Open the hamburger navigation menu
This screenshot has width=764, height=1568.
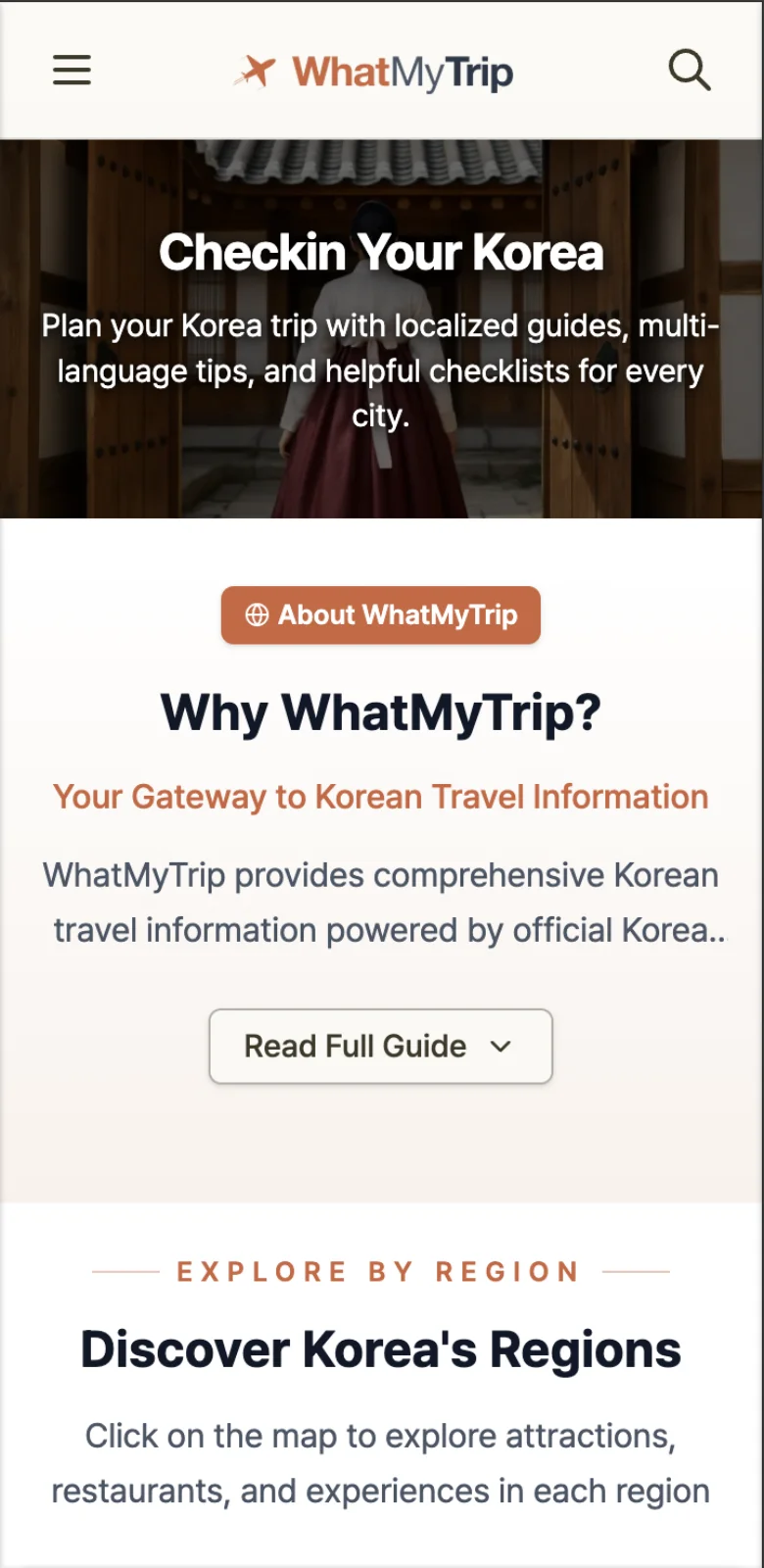(x=71, y=70)
